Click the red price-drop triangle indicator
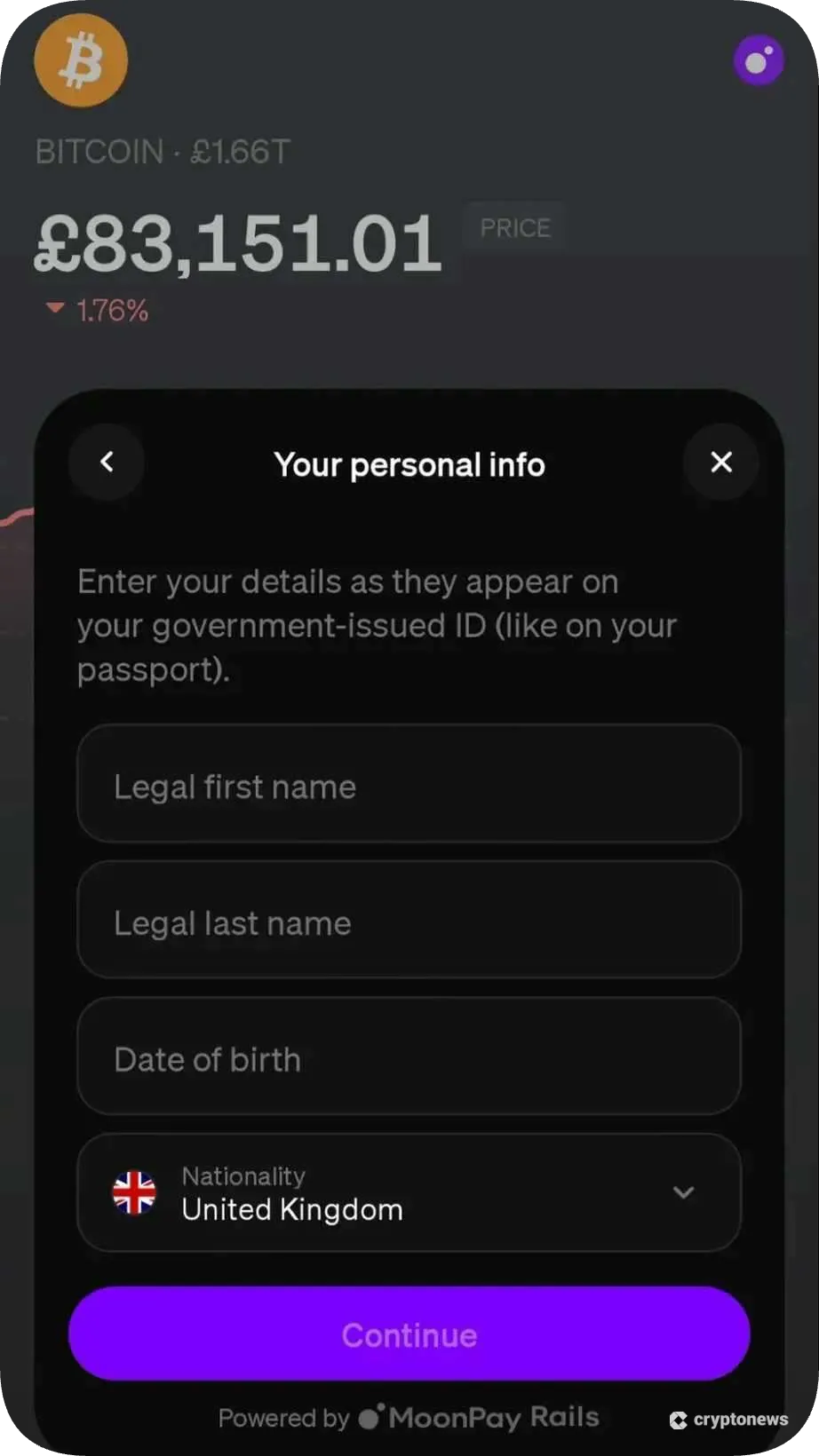The height and width of the screenshot is (1456, 819). coord(56,309)
